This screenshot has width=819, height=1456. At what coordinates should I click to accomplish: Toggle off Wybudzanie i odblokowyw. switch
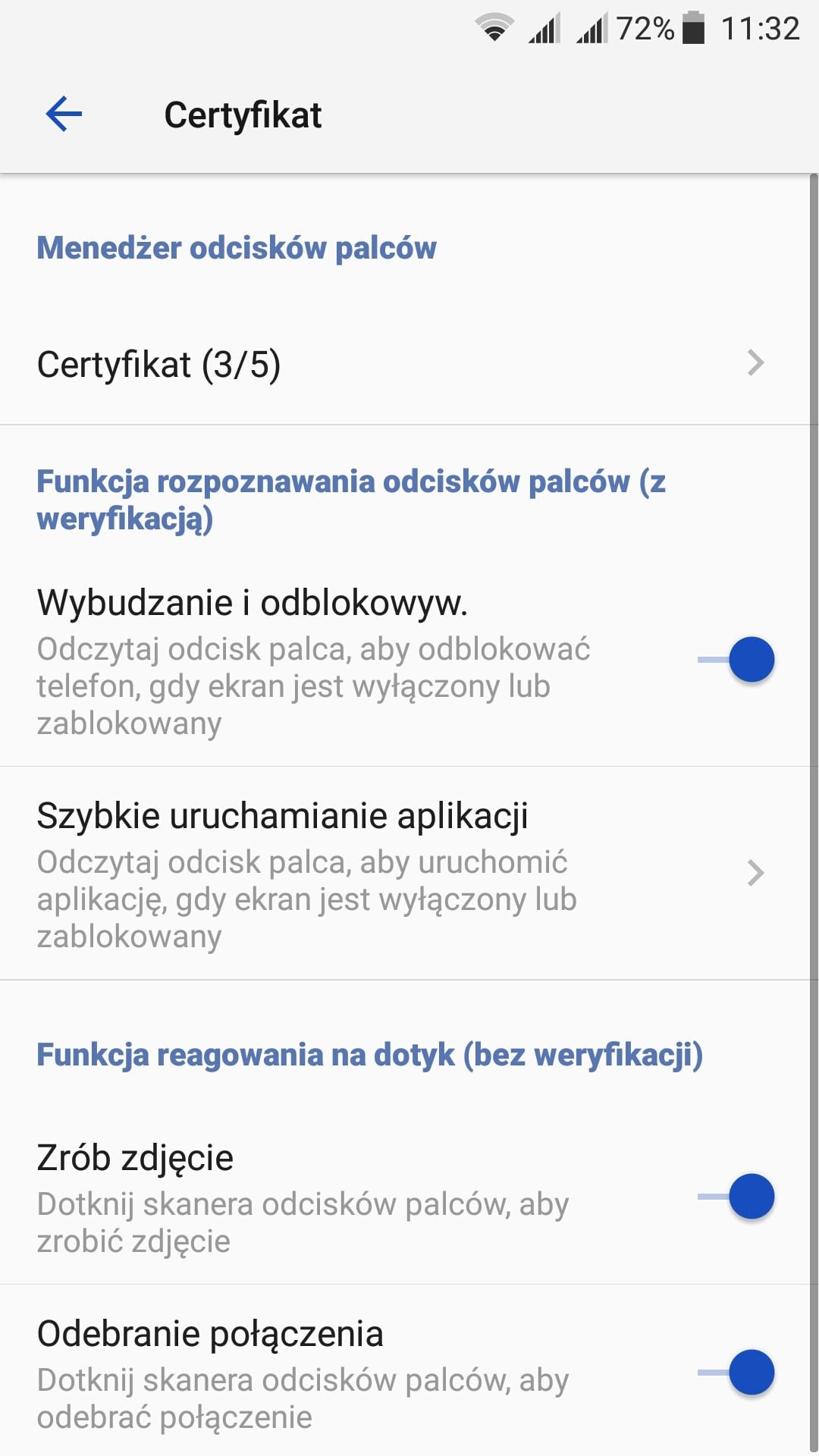[x=736, y=660]
